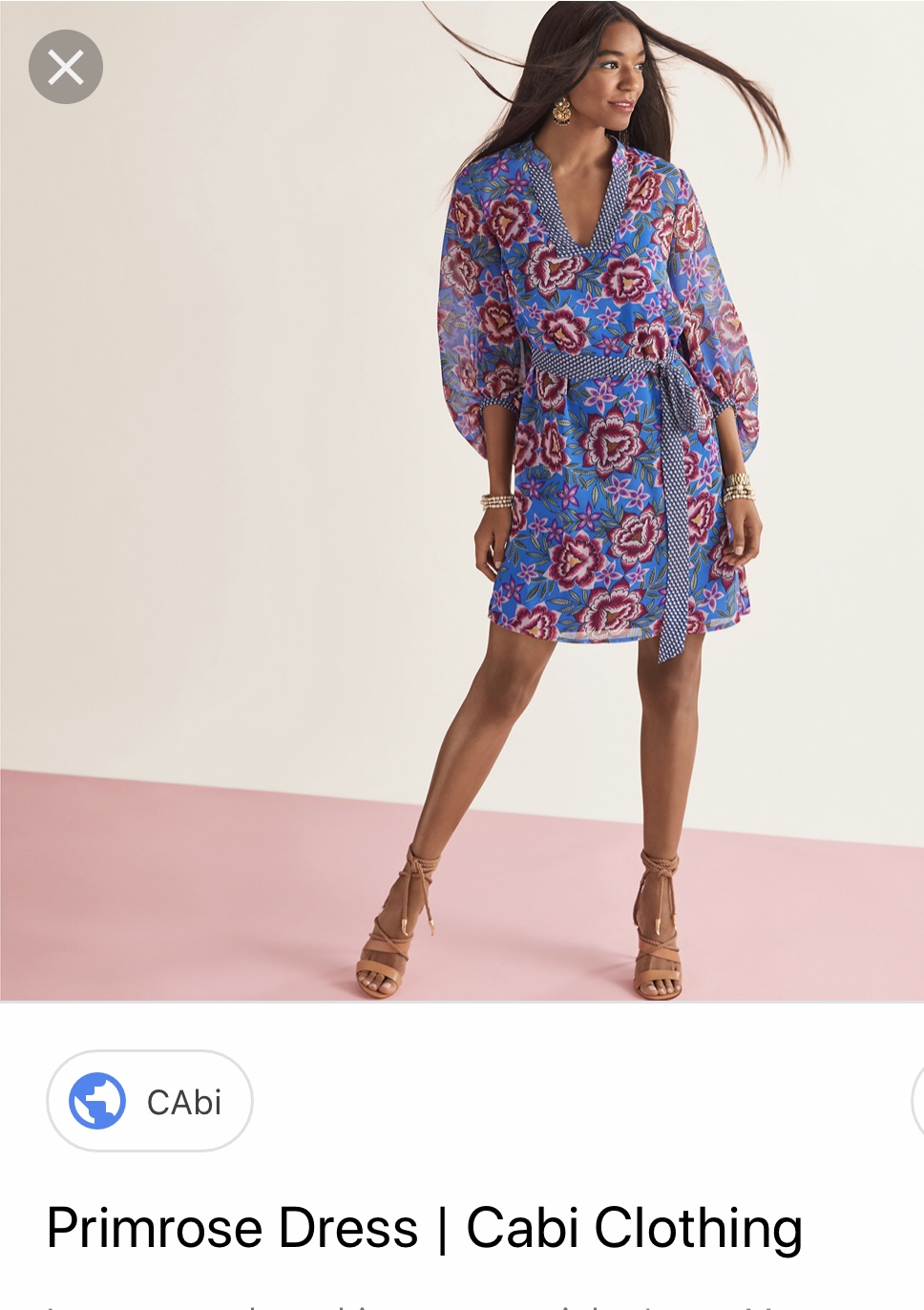Close the image viewer

pos(65,67)
